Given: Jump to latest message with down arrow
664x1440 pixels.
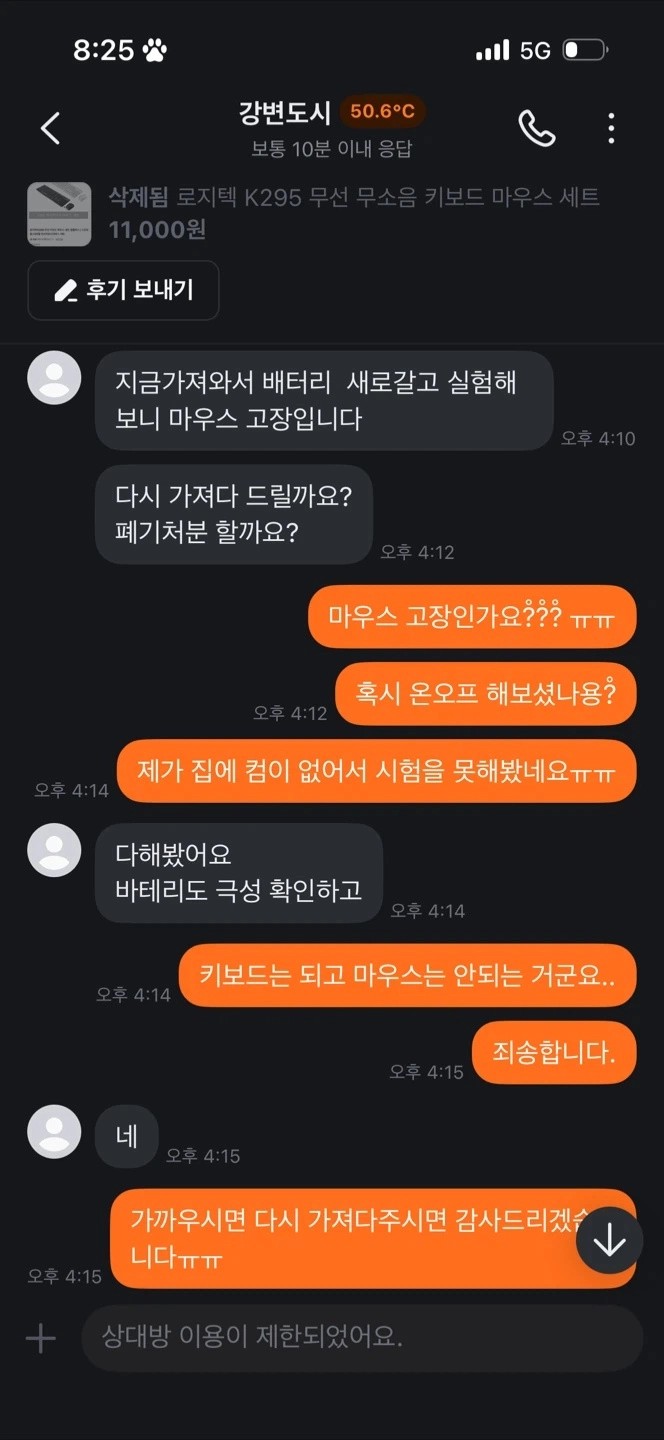Looking at the screenshot, I should 609,1240.
